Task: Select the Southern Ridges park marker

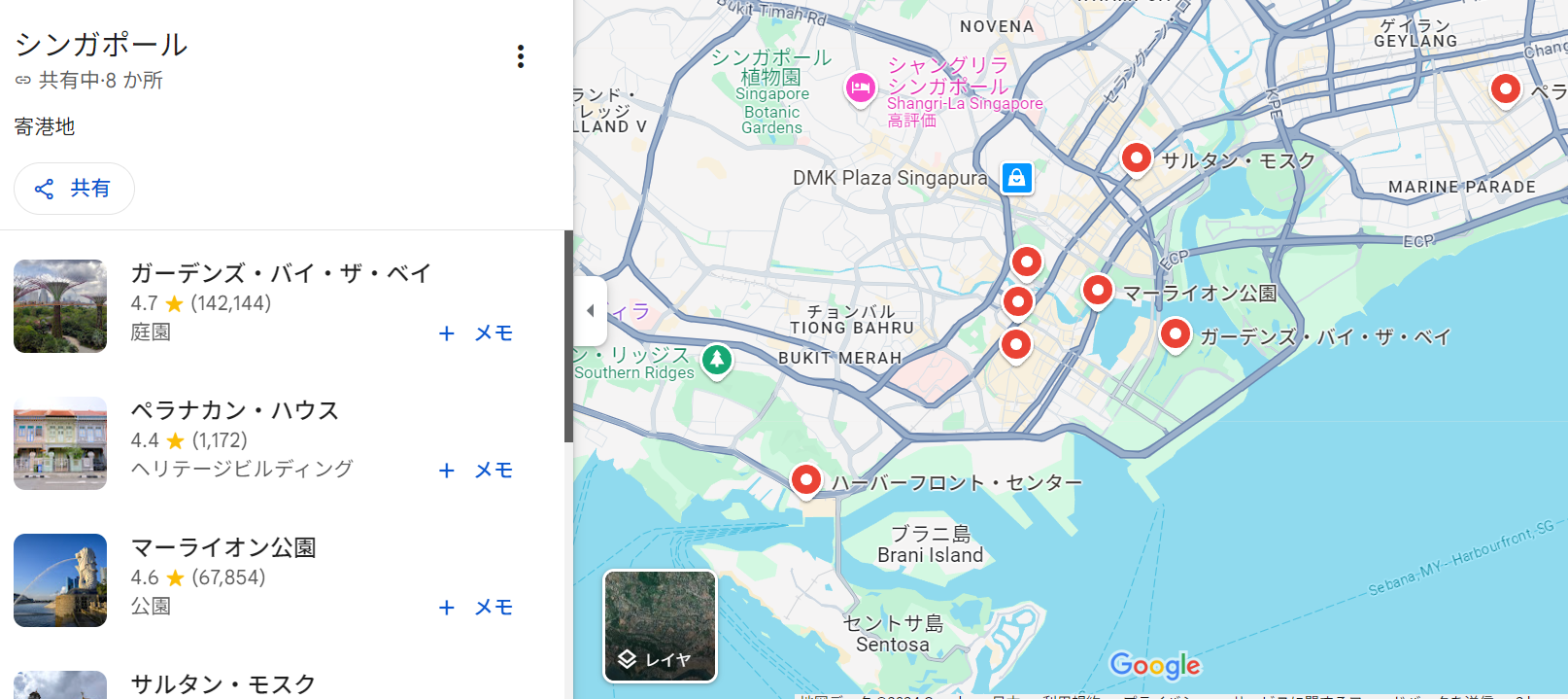Action: tap(717, 361)
